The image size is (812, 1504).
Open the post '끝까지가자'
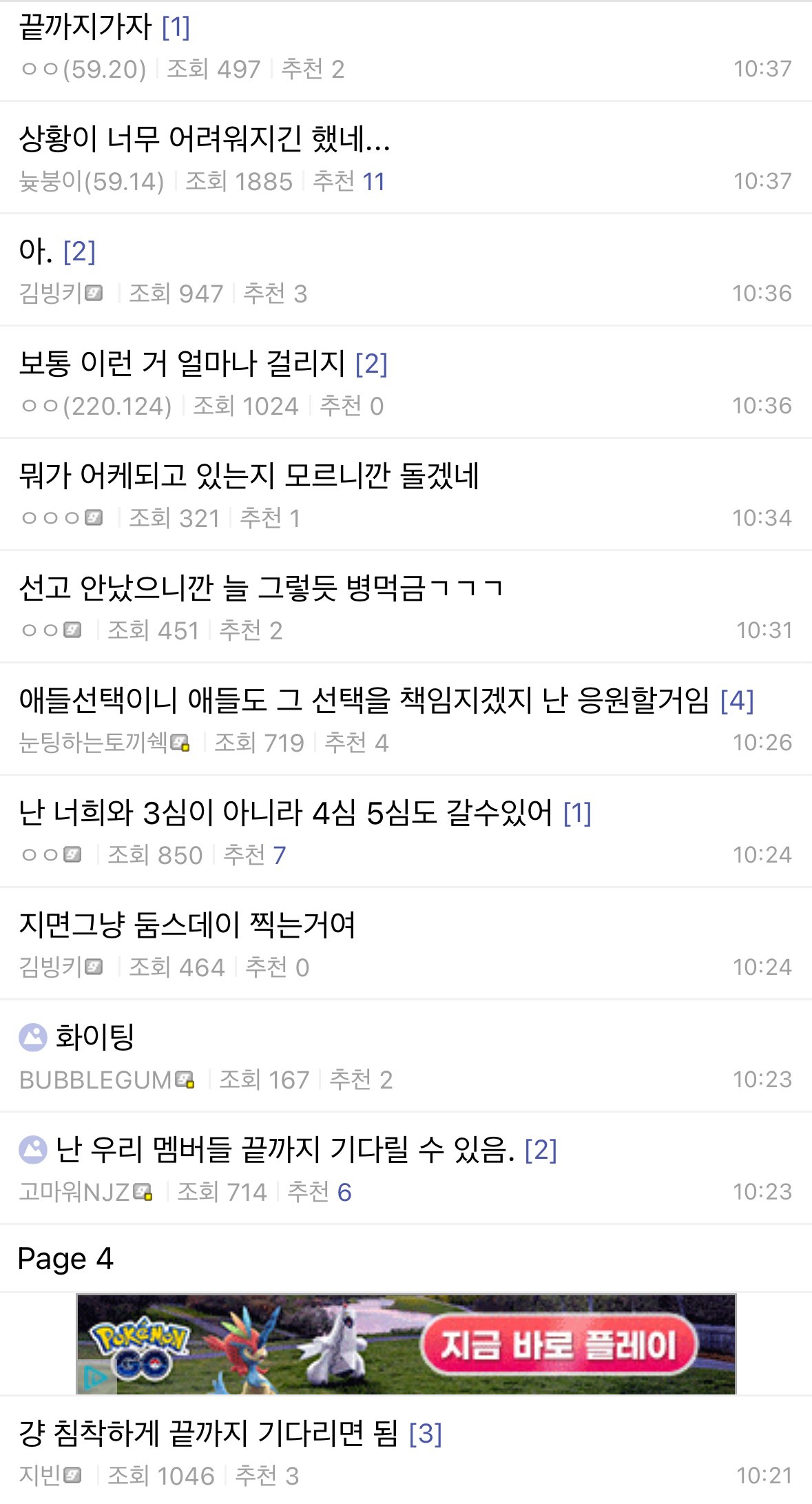pos(85,28)
